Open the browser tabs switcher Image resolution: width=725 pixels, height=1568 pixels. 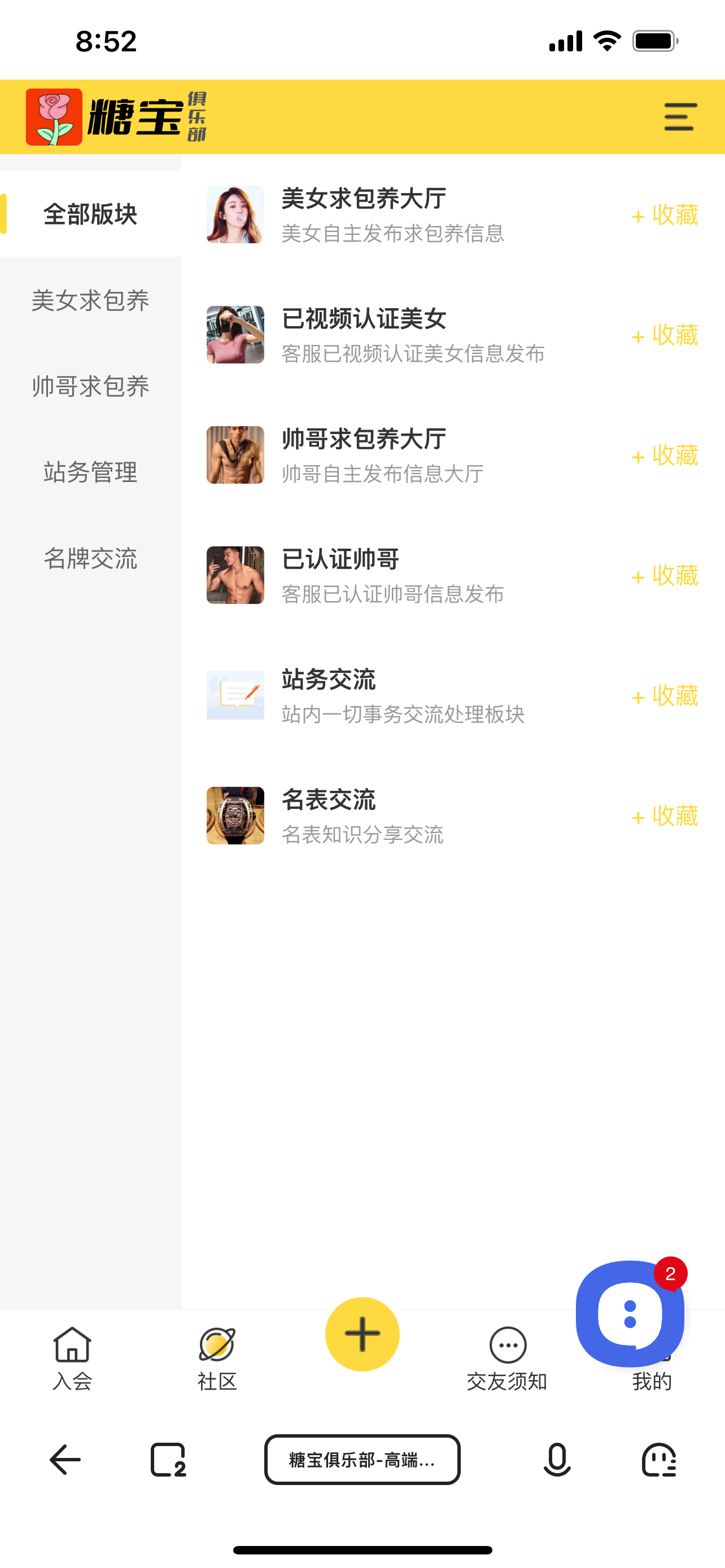[x=167, y=1459]
